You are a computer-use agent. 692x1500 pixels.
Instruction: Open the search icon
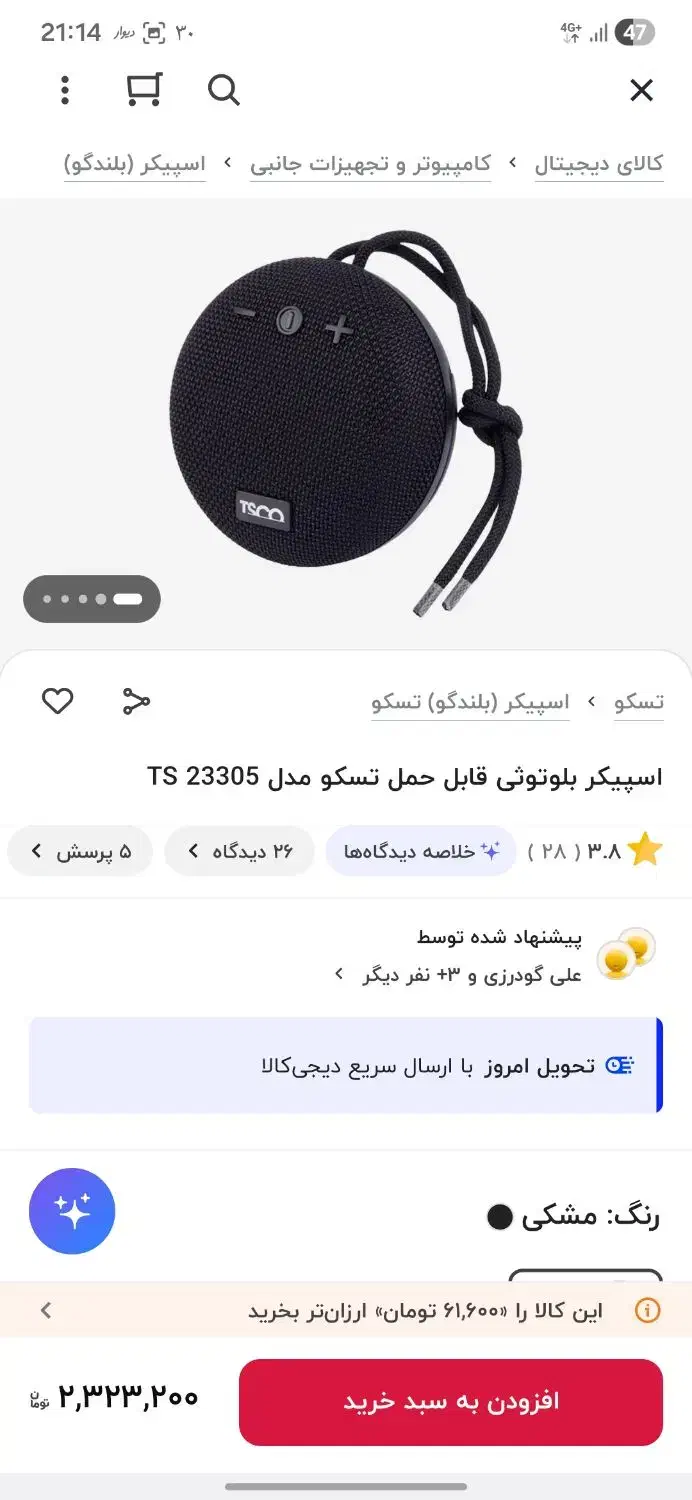point(223,91)
